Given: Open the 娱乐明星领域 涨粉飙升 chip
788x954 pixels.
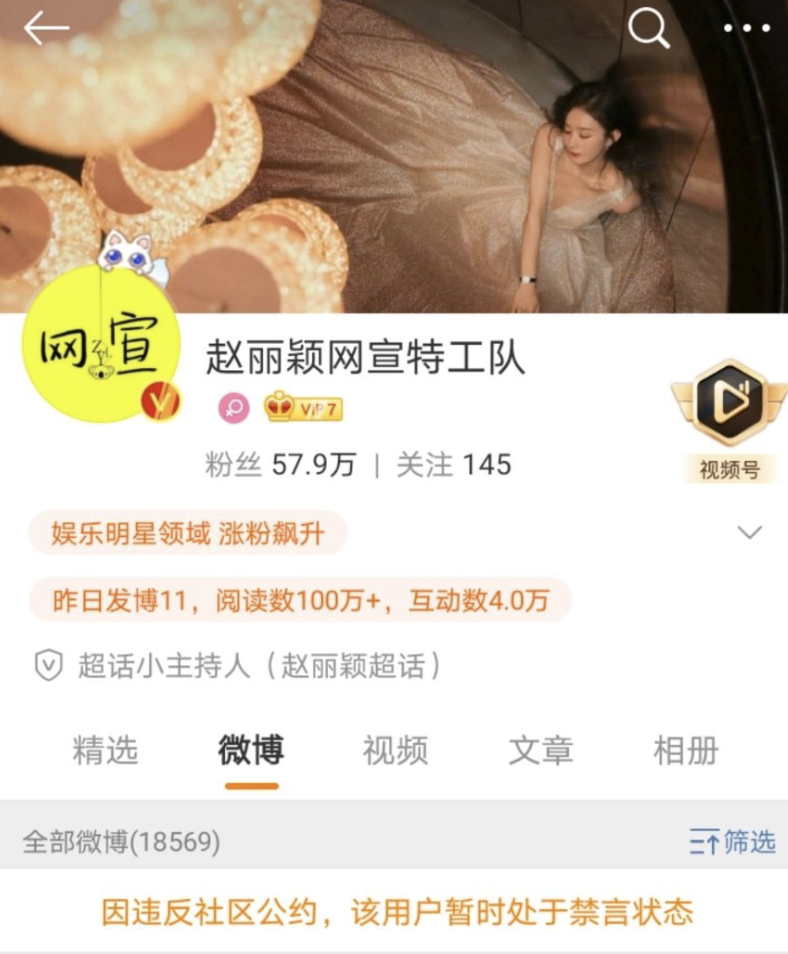Looking at the screenshot, I should [188, 533].
